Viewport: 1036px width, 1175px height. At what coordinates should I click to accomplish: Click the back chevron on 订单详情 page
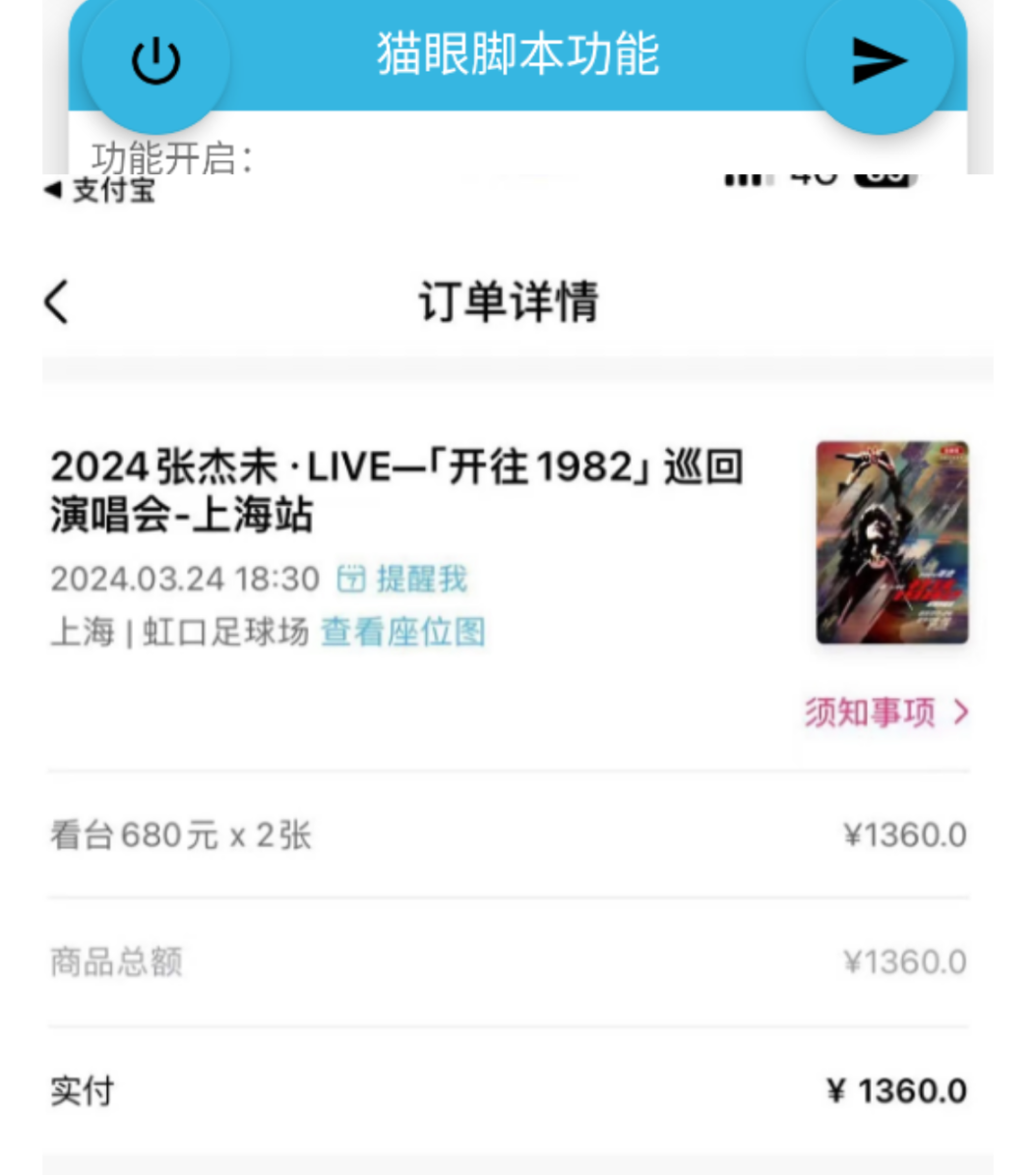tap(55, 302)
